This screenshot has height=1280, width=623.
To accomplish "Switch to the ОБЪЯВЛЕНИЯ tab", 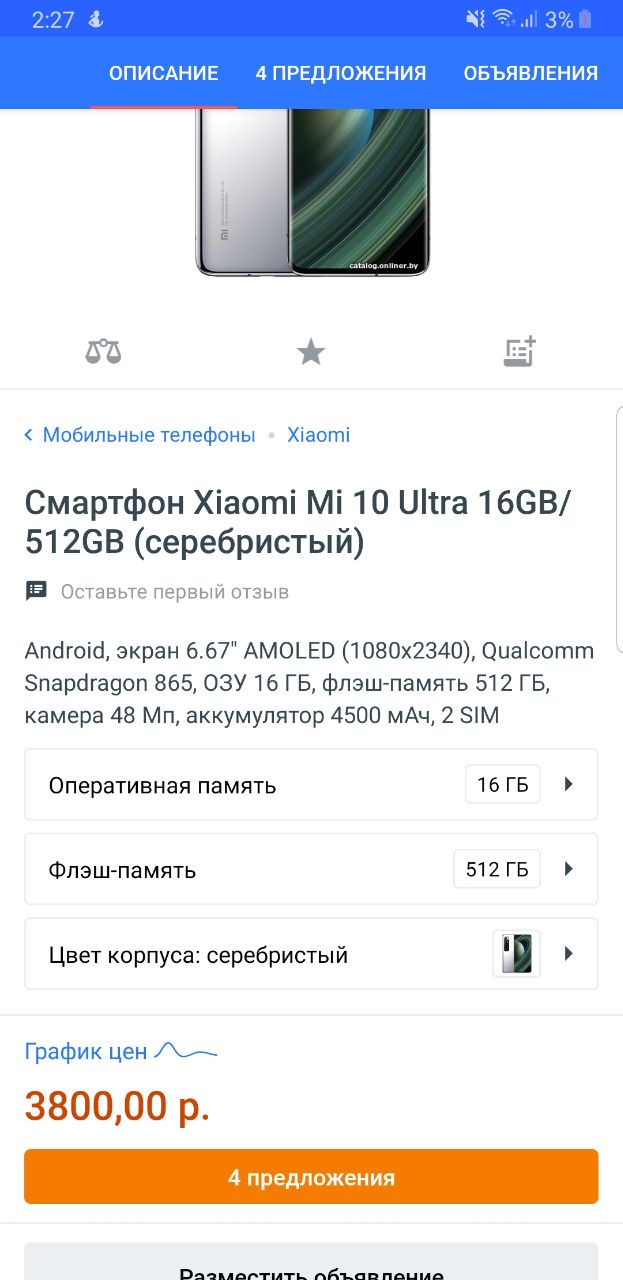I will pyautogui.click(x=531, y=73).
